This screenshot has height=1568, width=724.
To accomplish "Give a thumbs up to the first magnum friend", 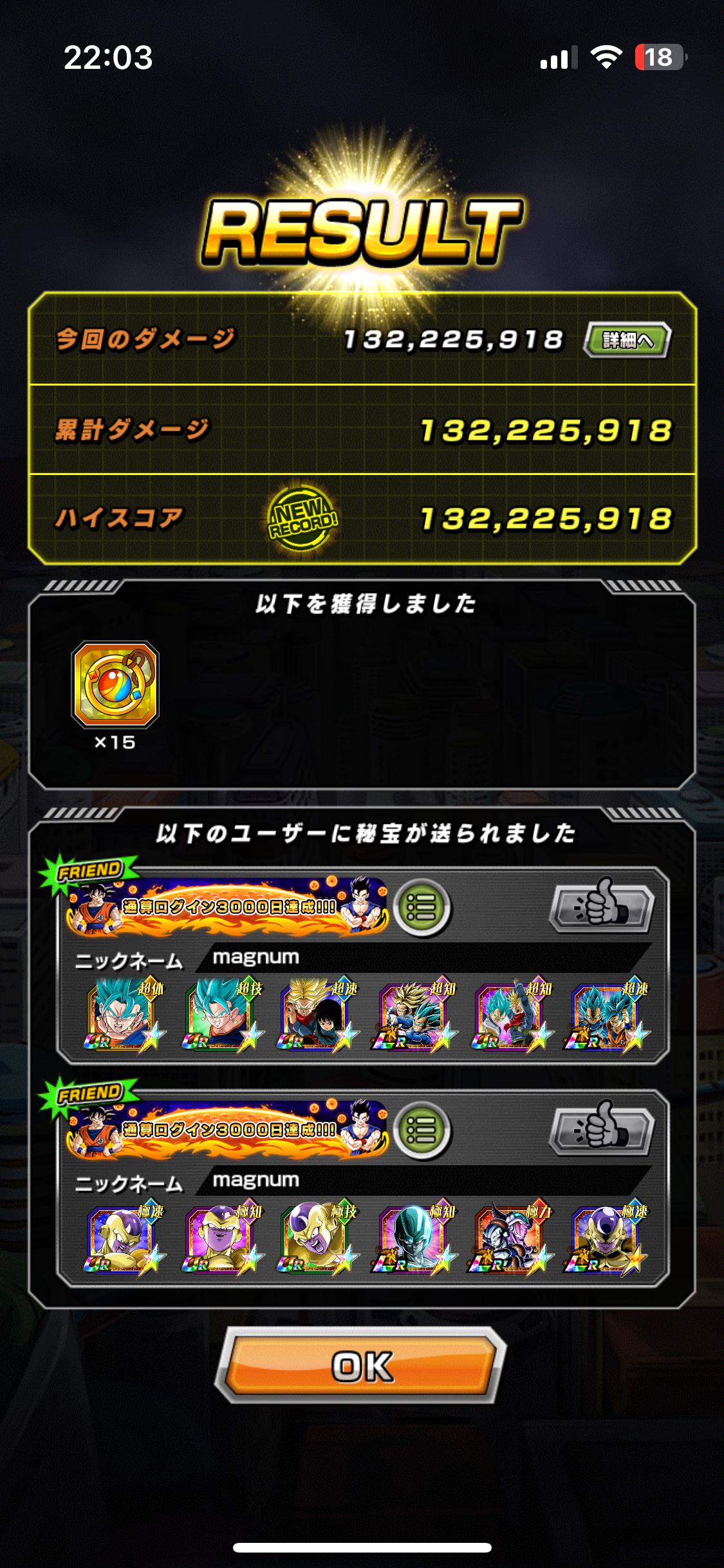I will [601, 904].
